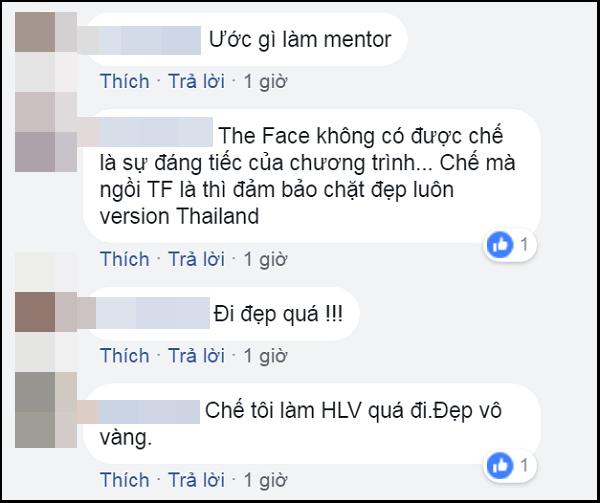Reply to the comment 'Đi đẹp quá !!!'

tap(195, 355)
